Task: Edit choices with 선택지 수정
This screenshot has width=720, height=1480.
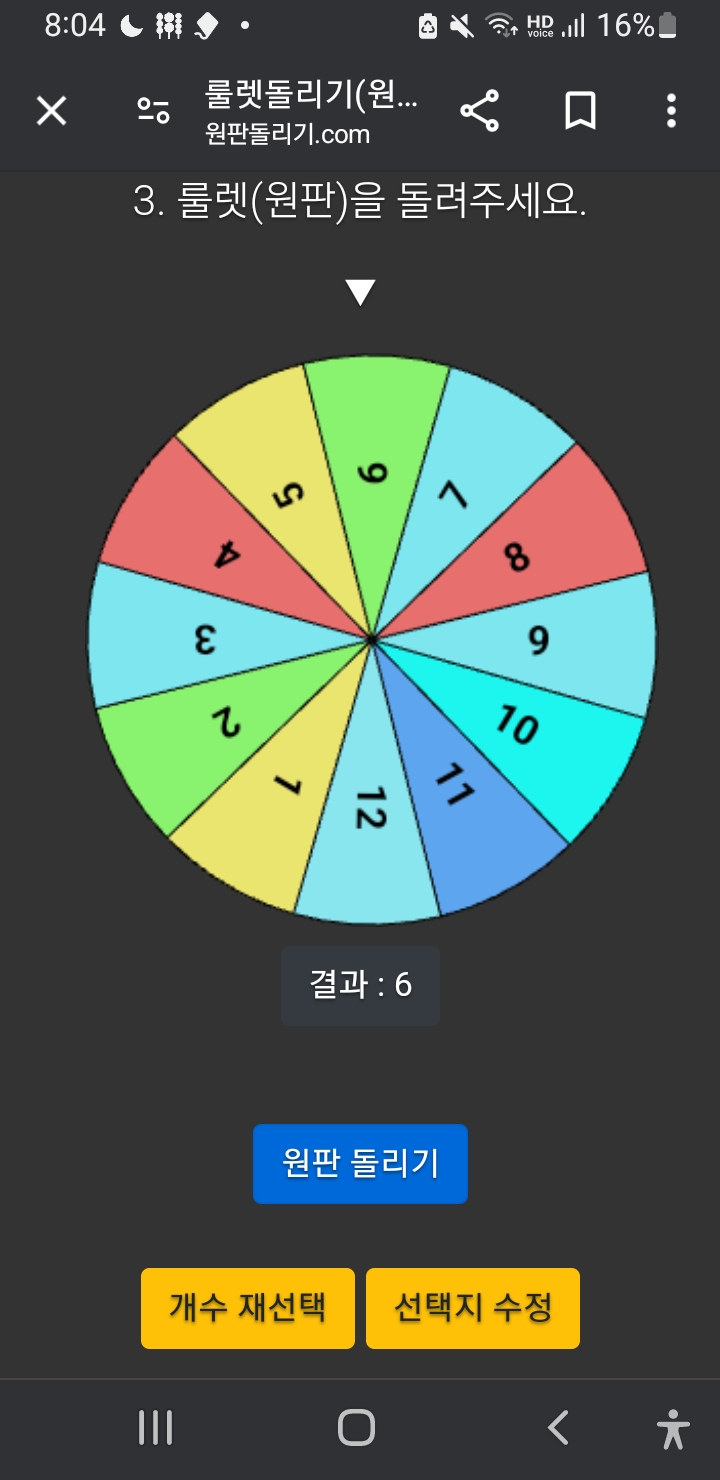Action: point(473,1308)
